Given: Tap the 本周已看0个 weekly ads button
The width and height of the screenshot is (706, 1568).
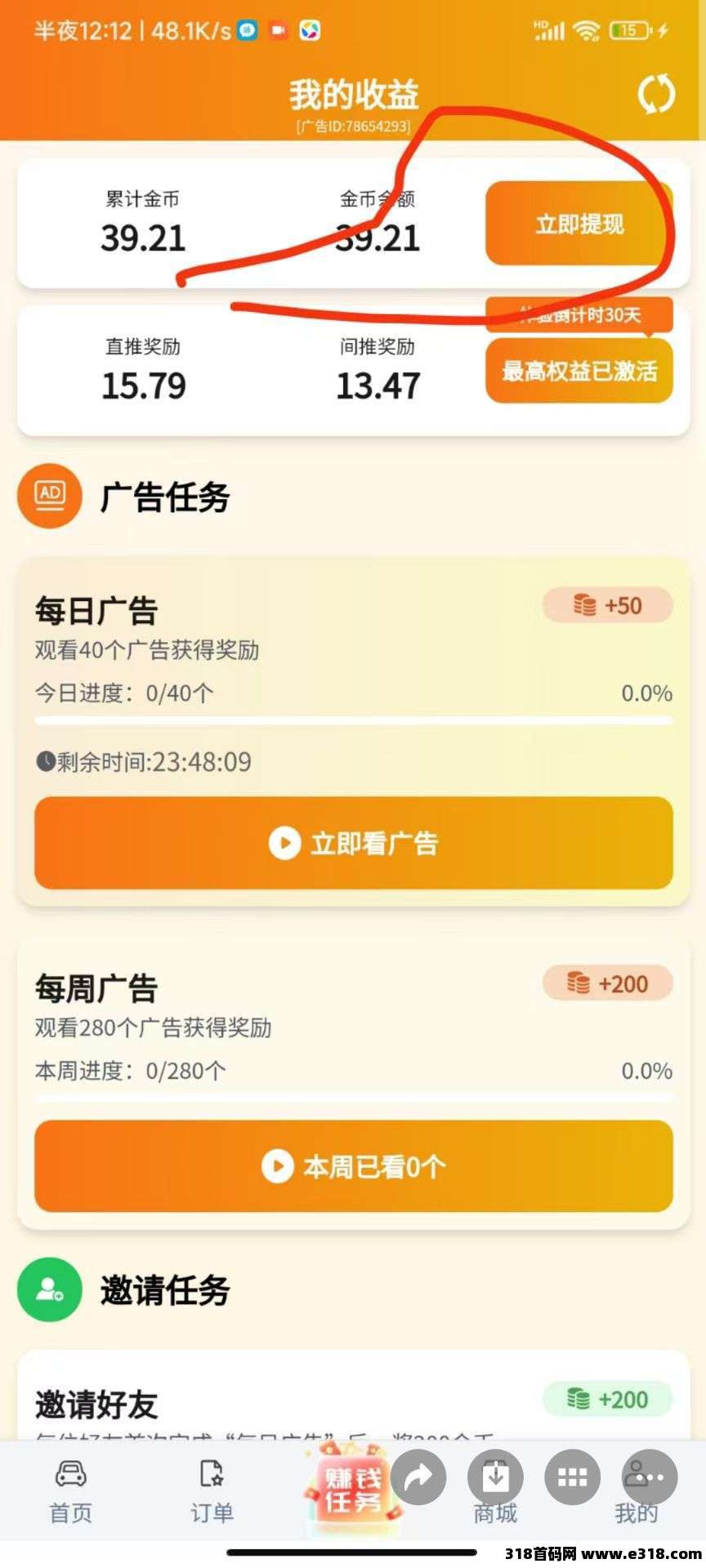Looking at the screenshot, I should pos(353,1166).
